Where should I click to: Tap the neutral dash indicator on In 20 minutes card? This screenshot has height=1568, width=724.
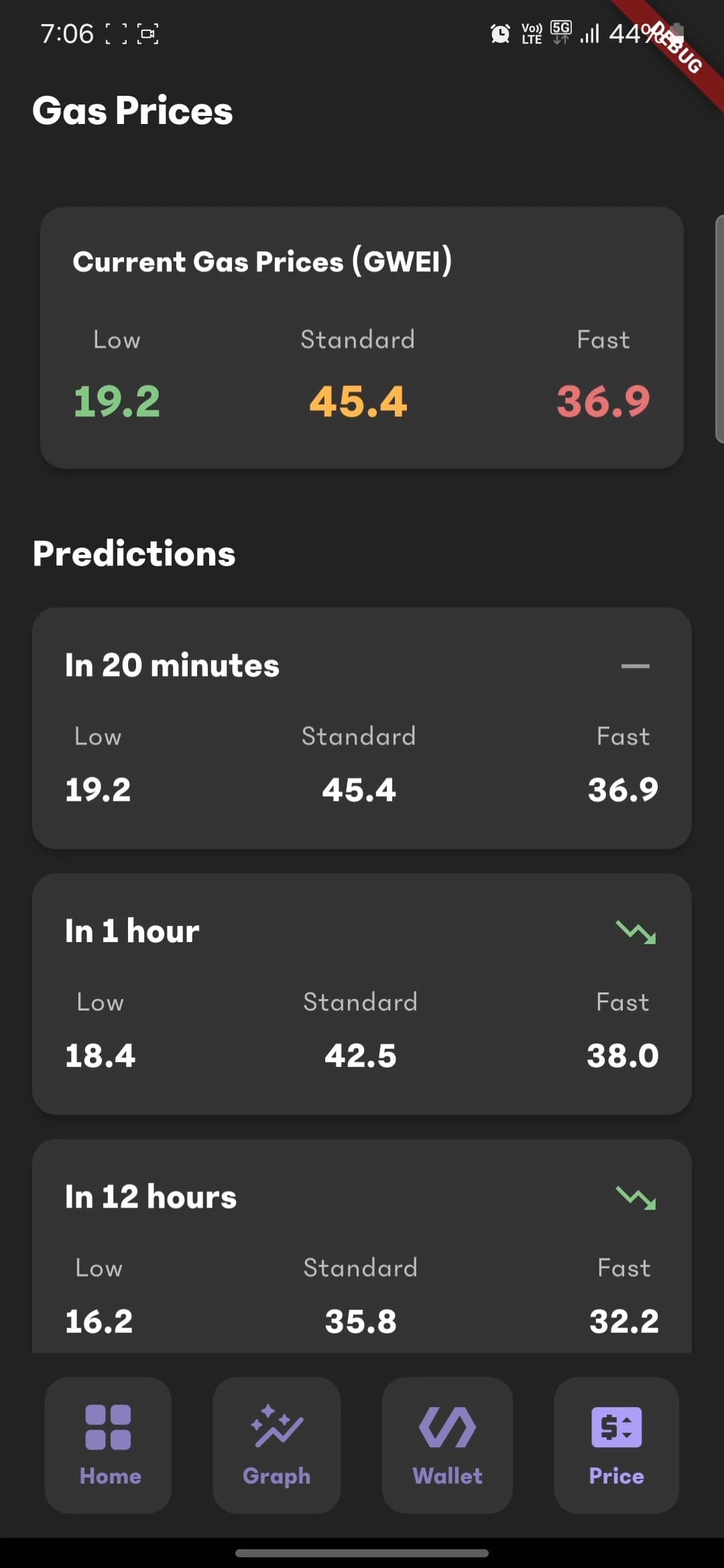point(636,665)
